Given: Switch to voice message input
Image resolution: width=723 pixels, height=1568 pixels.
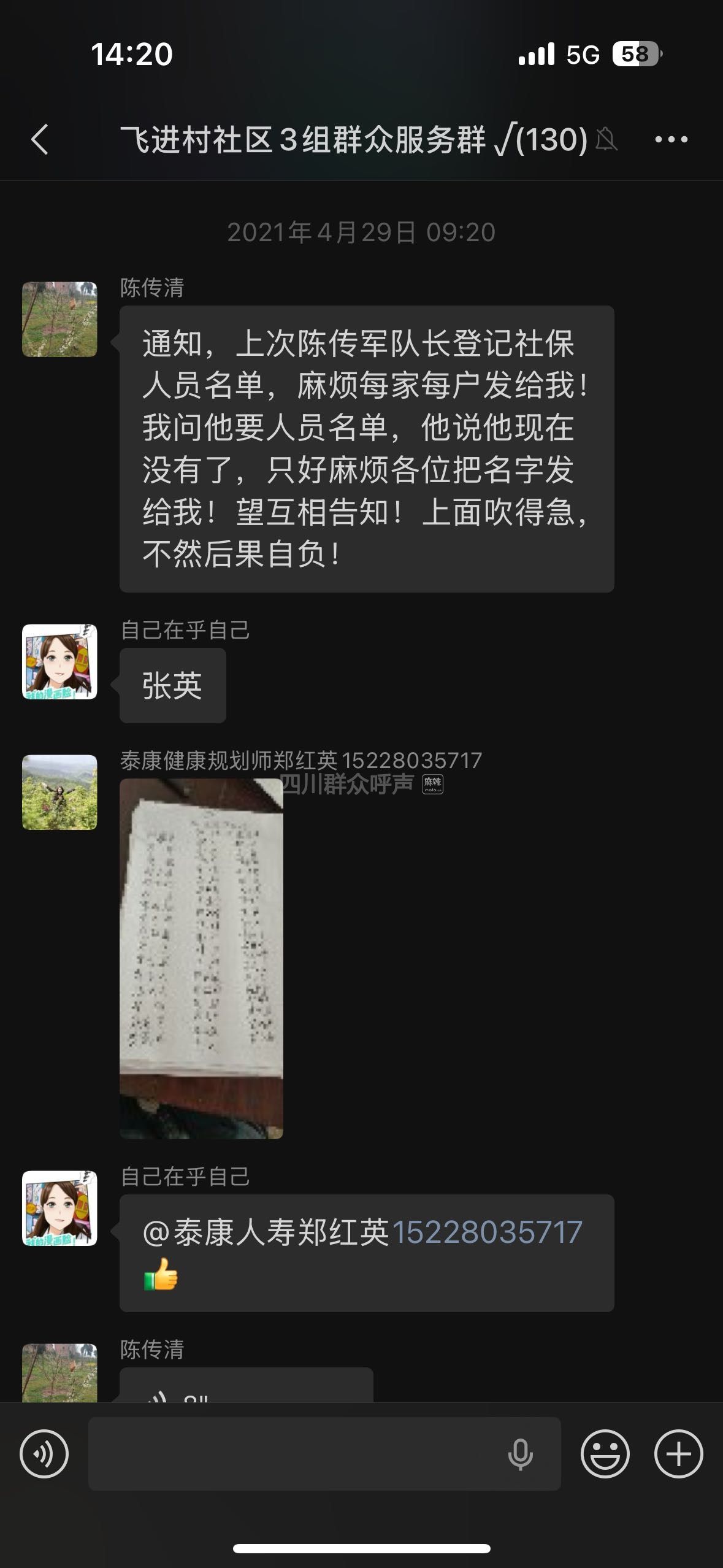Looking at the screenshot, I should click(44, 1454).
